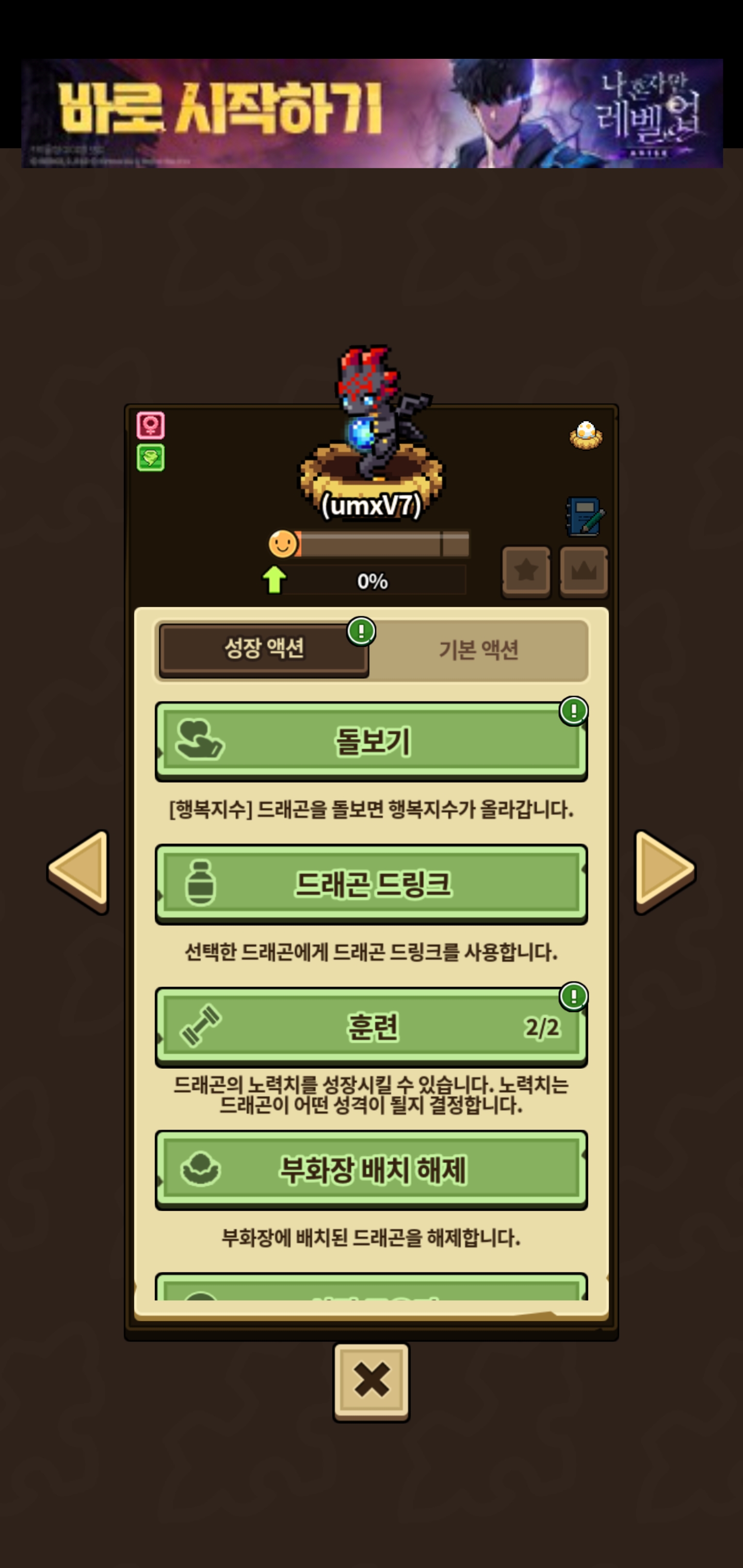Tap the star favorite button
743x1568 pixels.
pyautogui.click(x=526, y=571)
